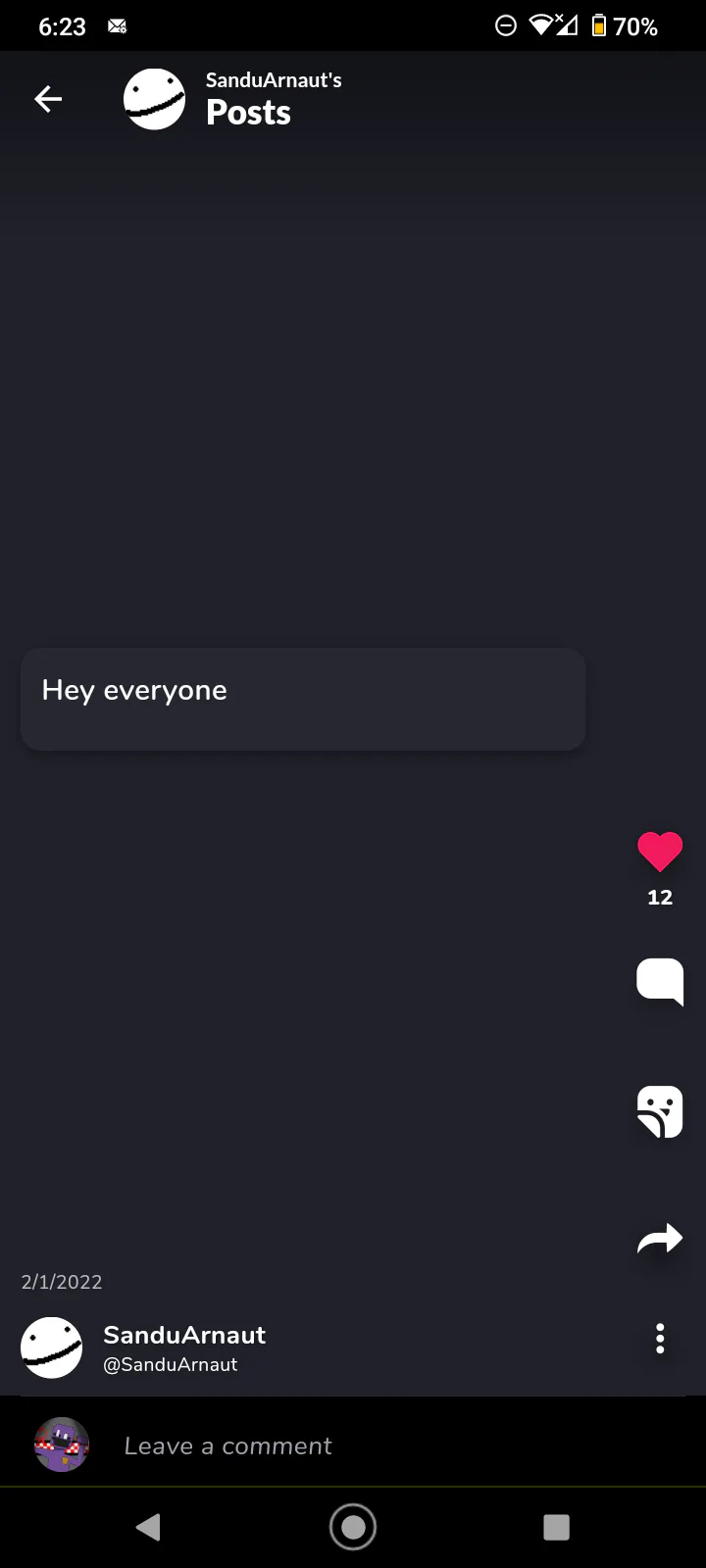The width and height of the screenshot is (706, 1568).
Task: Open the SanduArnaut avatar in the header
Action: tap(154, 99)
